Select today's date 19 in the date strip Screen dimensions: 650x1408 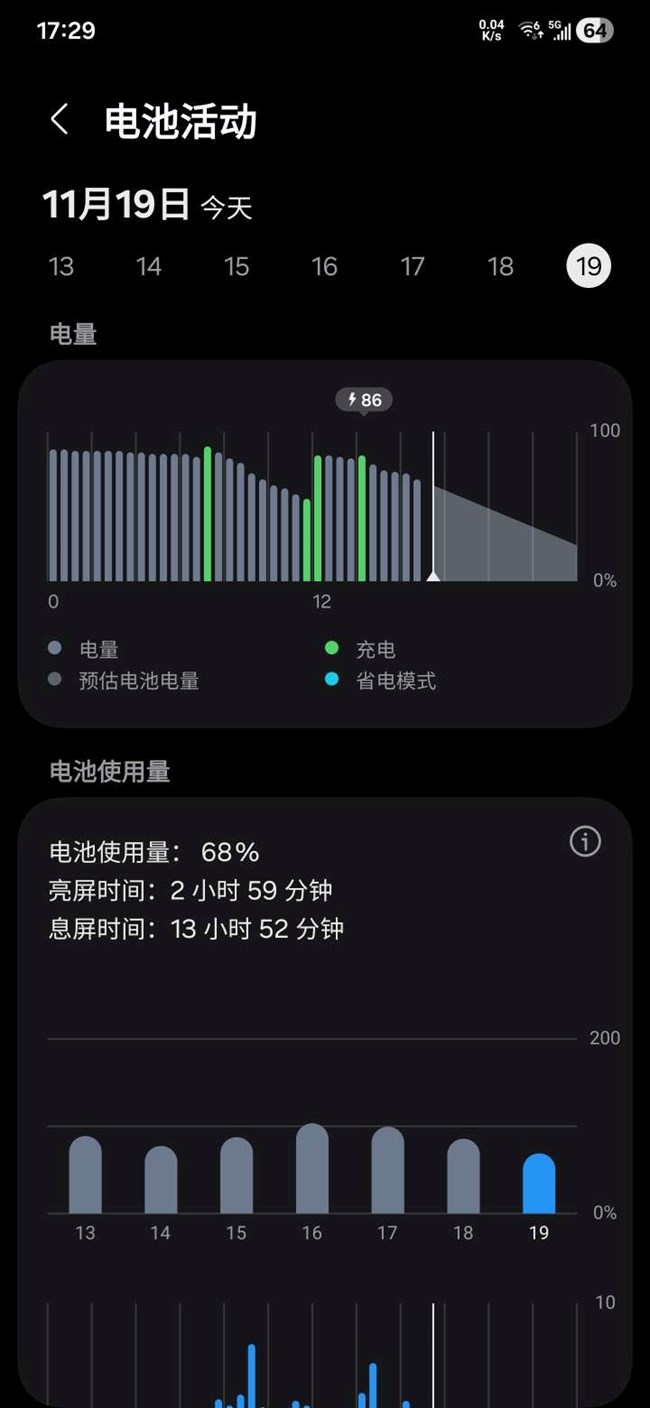point(588,266)
